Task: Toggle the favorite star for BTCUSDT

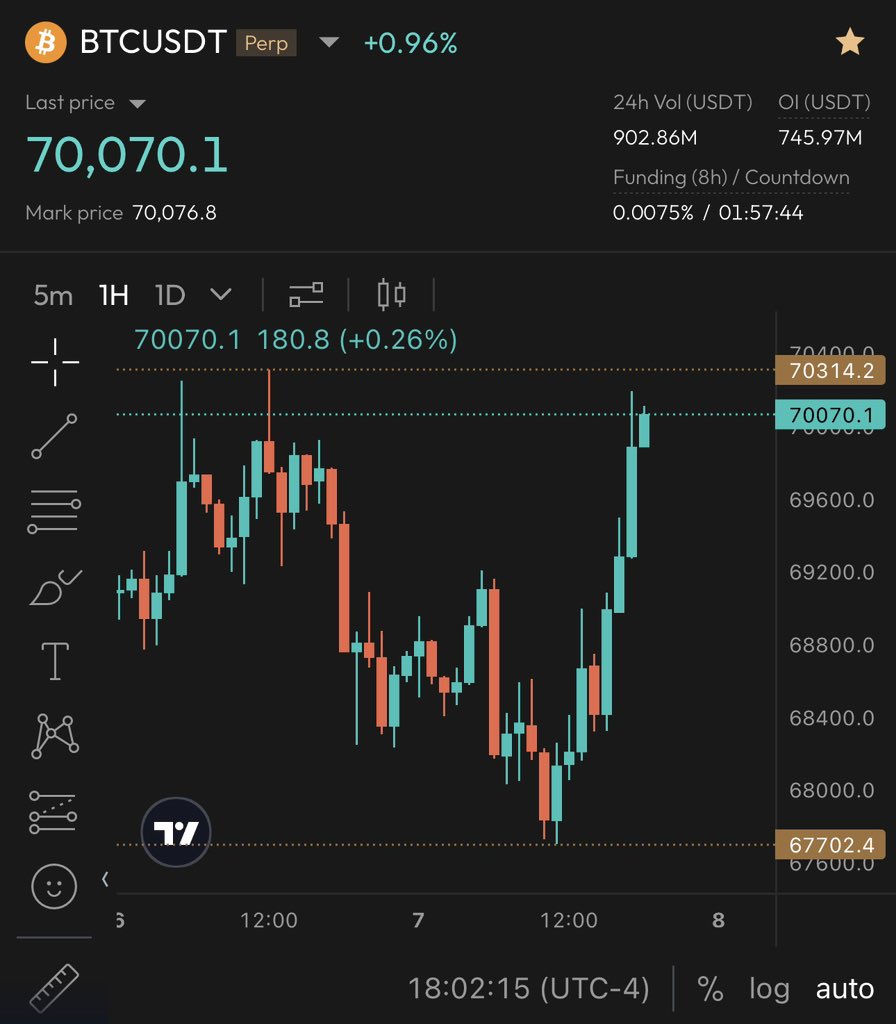Action: point(850,42)
